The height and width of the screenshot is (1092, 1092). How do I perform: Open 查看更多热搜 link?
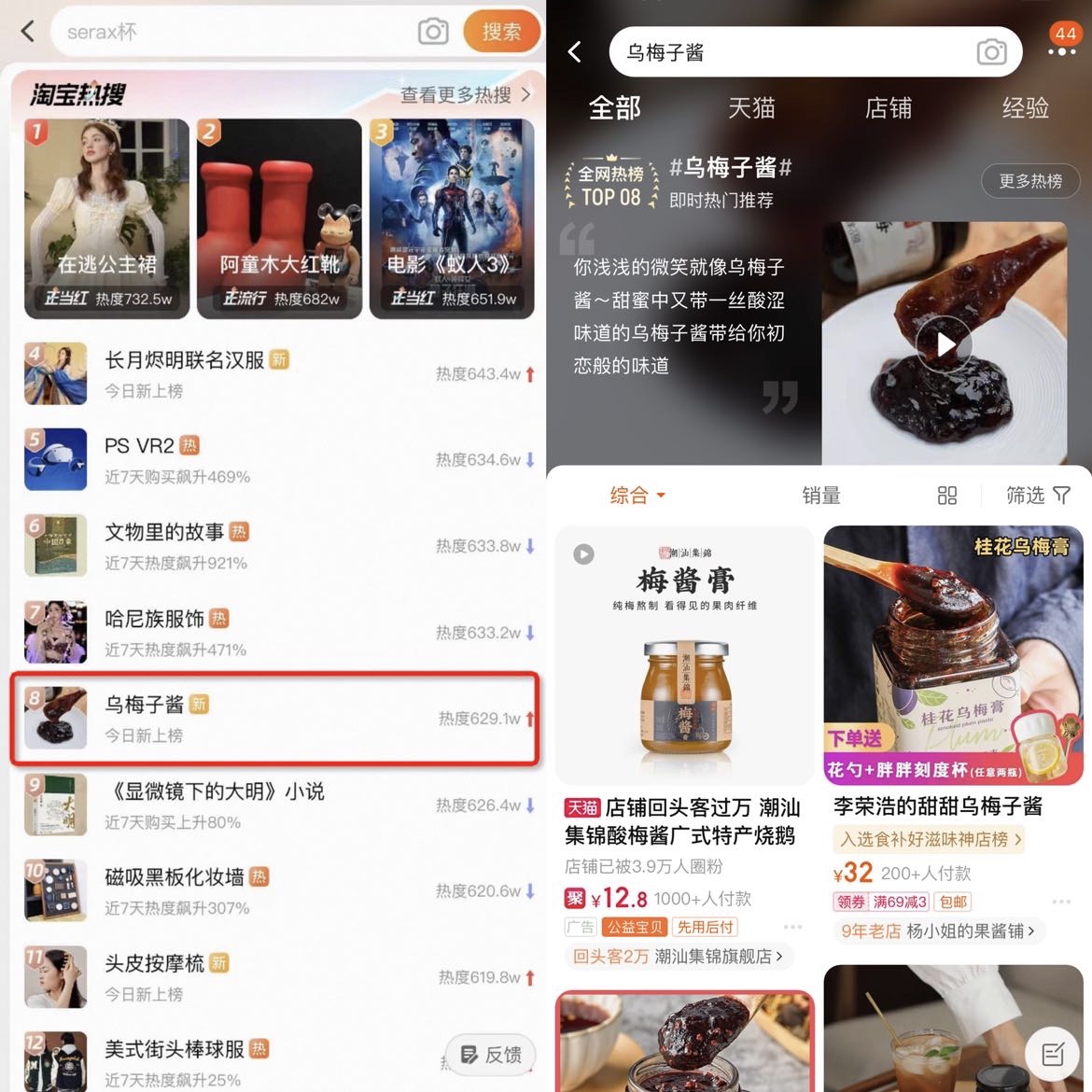464,94
